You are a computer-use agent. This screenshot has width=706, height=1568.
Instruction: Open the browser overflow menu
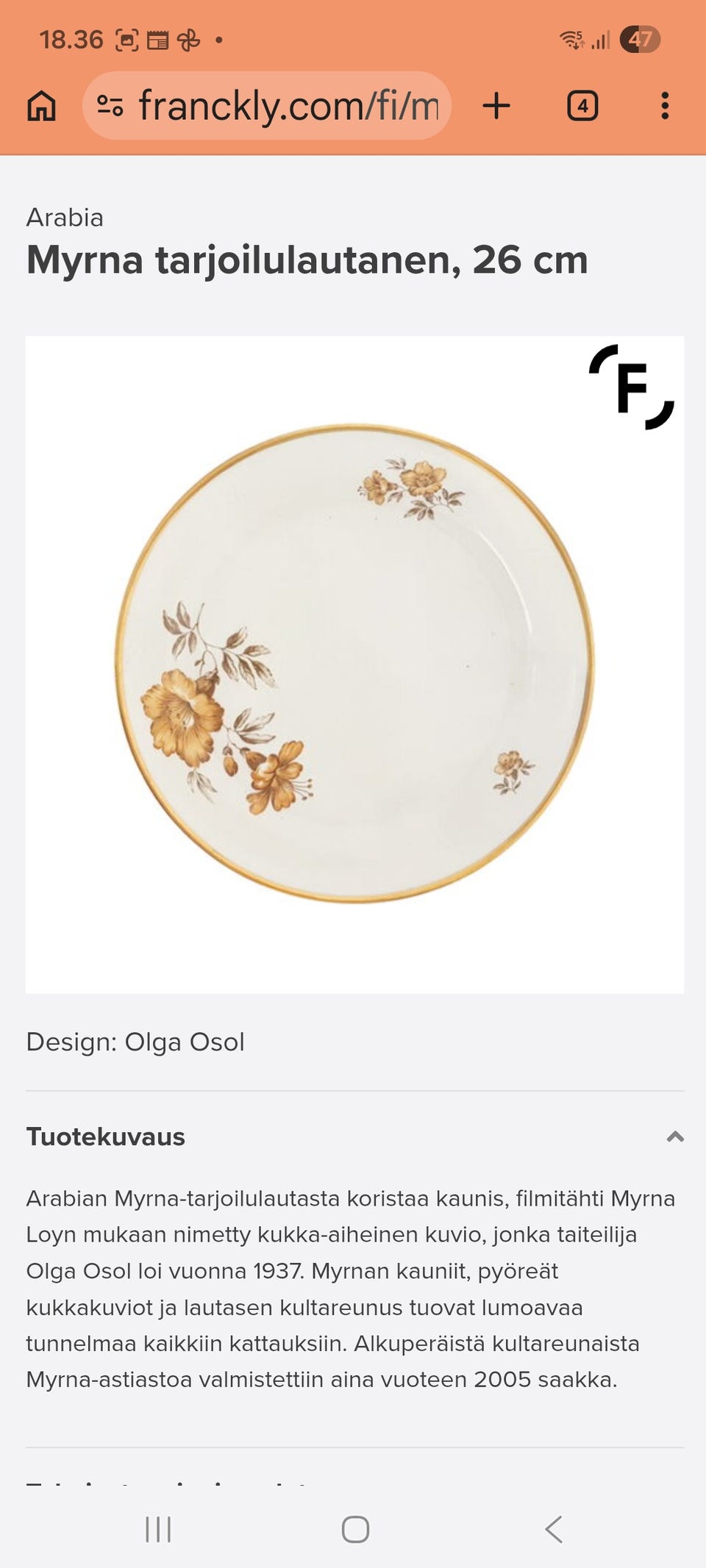[x=665, y=106]
